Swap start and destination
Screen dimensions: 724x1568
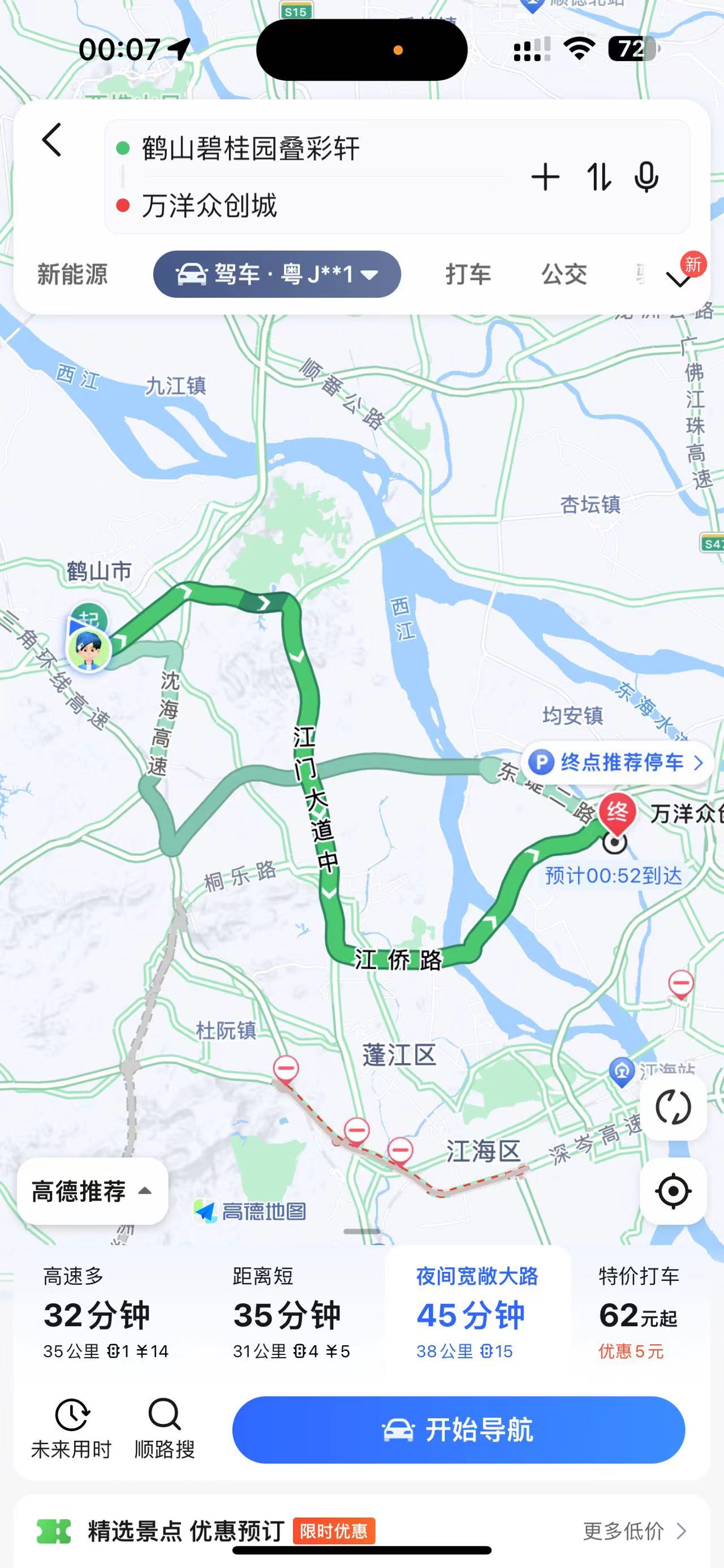click(598, 177)
